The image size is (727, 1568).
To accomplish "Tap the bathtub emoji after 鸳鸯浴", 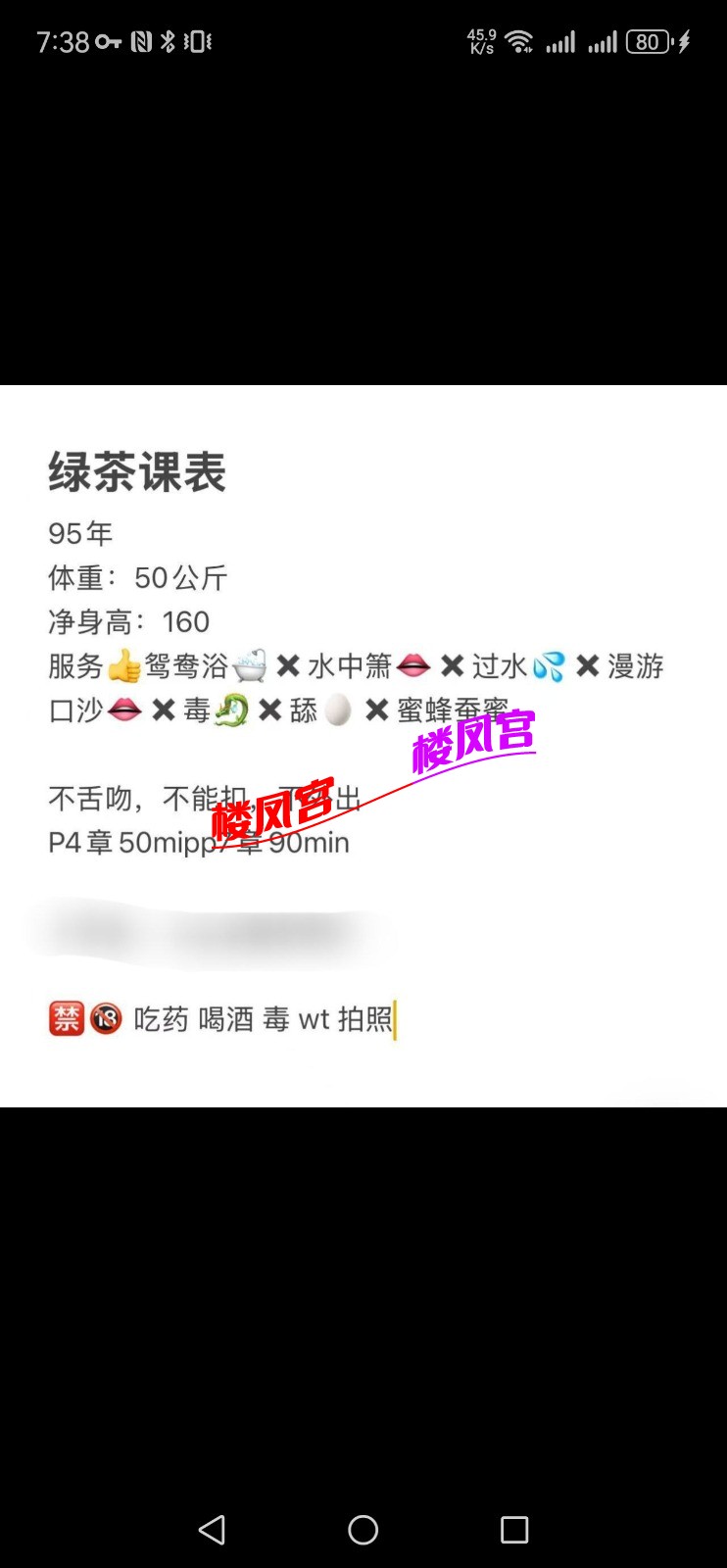I will pyautogui.click(x=251, y=665).
